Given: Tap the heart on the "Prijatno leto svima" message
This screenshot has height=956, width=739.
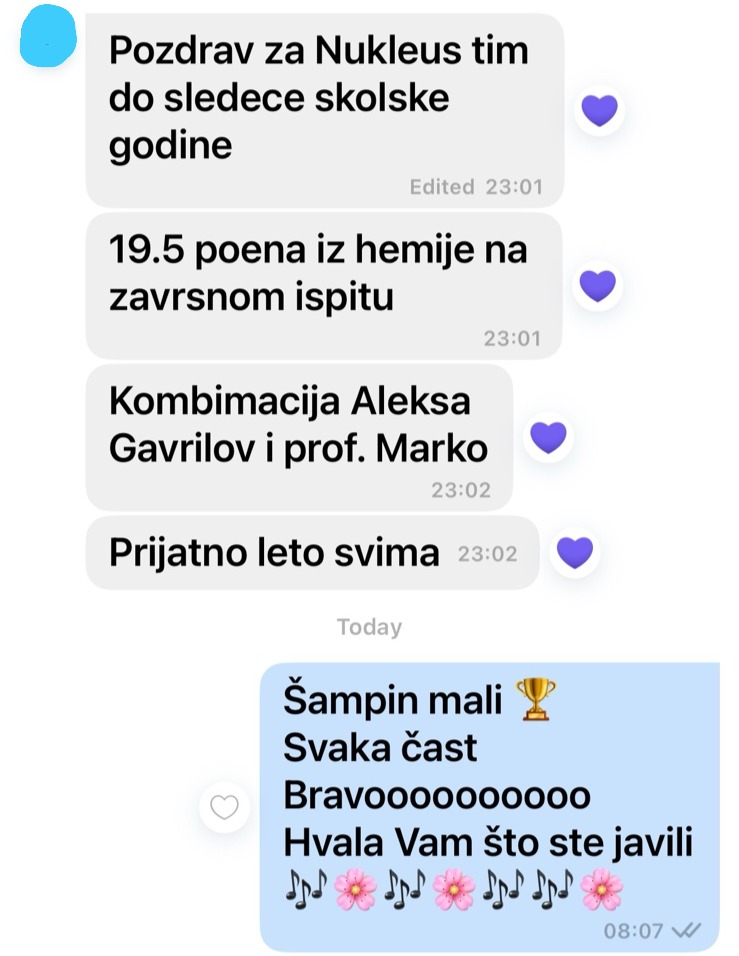Looking at the screenshot, I should point(575,552).
